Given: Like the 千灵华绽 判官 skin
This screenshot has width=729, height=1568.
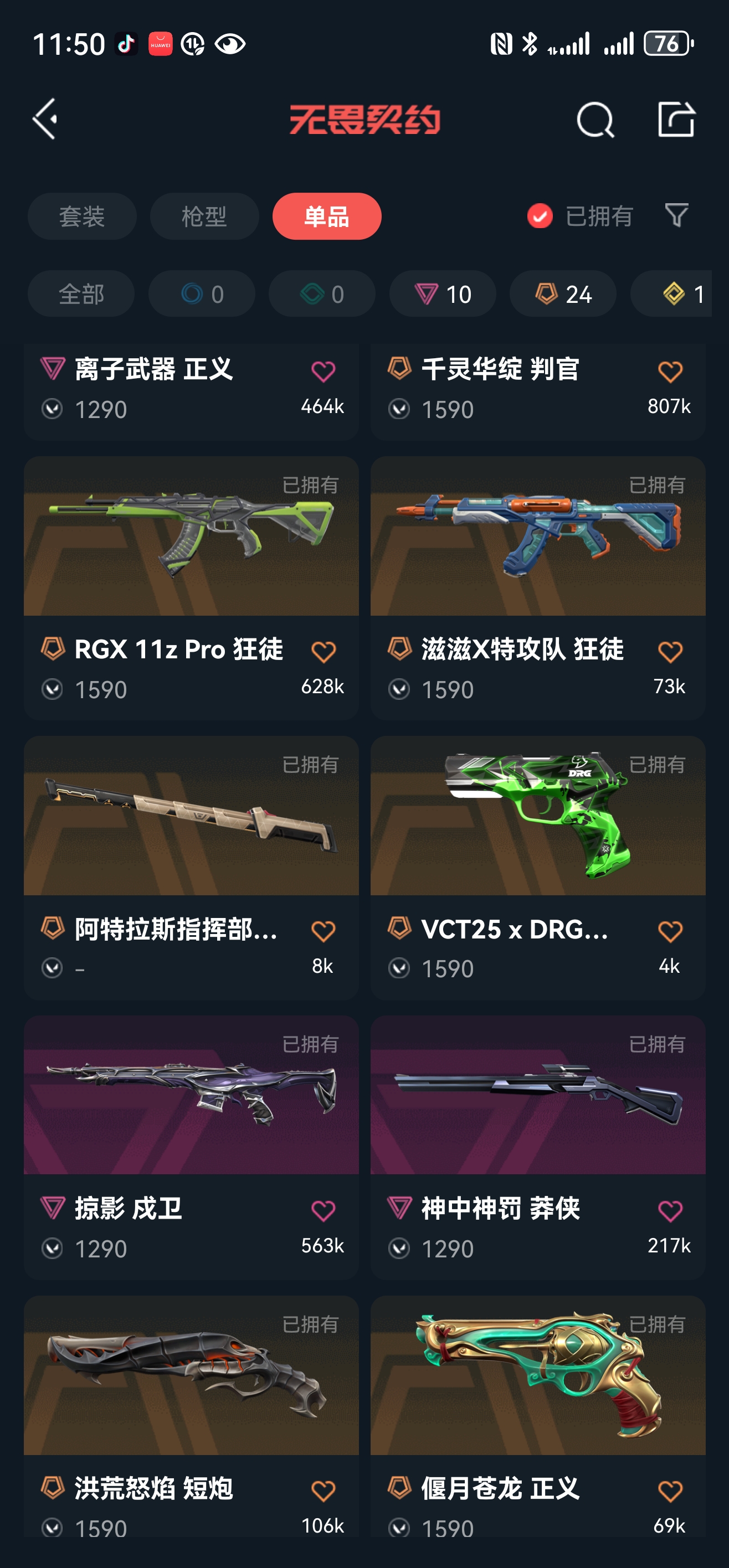Looking at the screenshot, I should 670,372.
